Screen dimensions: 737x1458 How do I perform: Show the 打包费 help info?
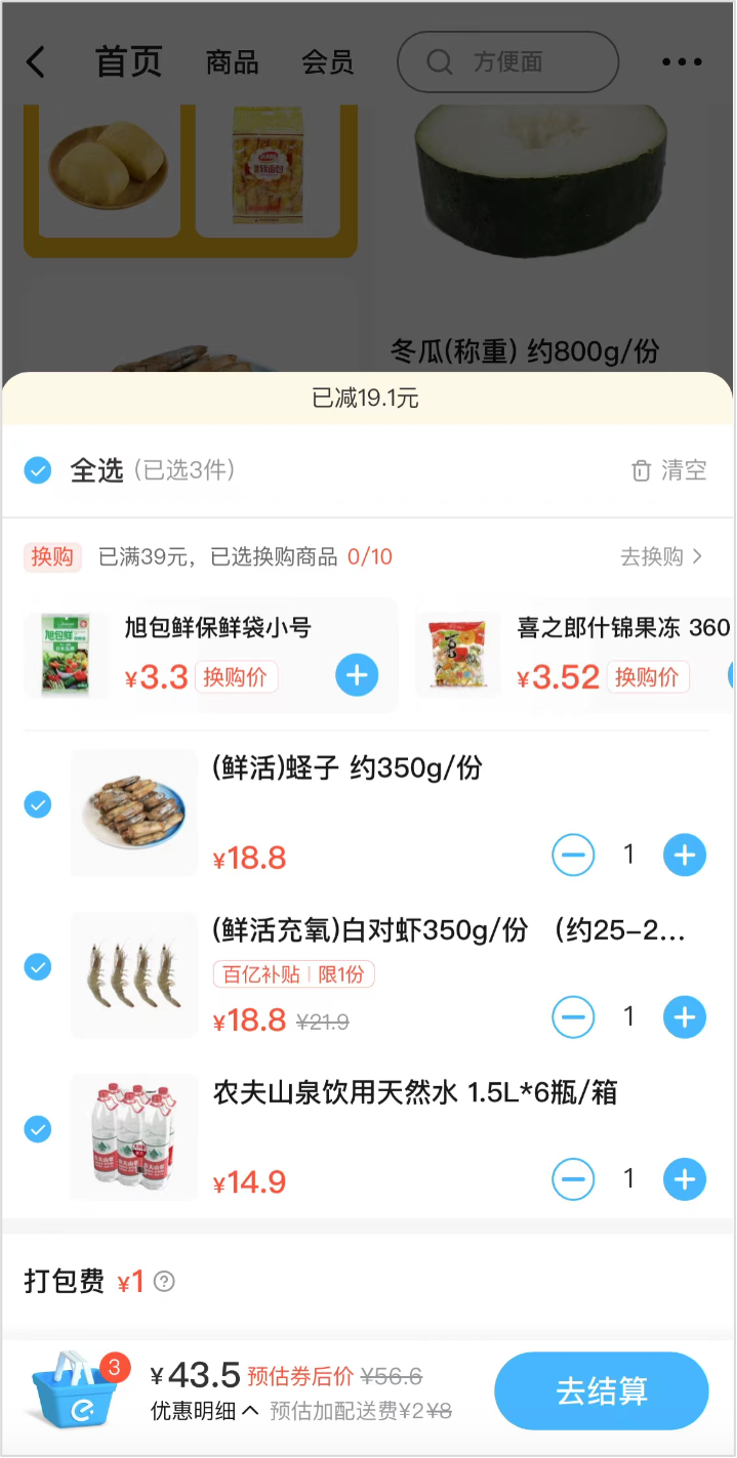point(165,1281)
